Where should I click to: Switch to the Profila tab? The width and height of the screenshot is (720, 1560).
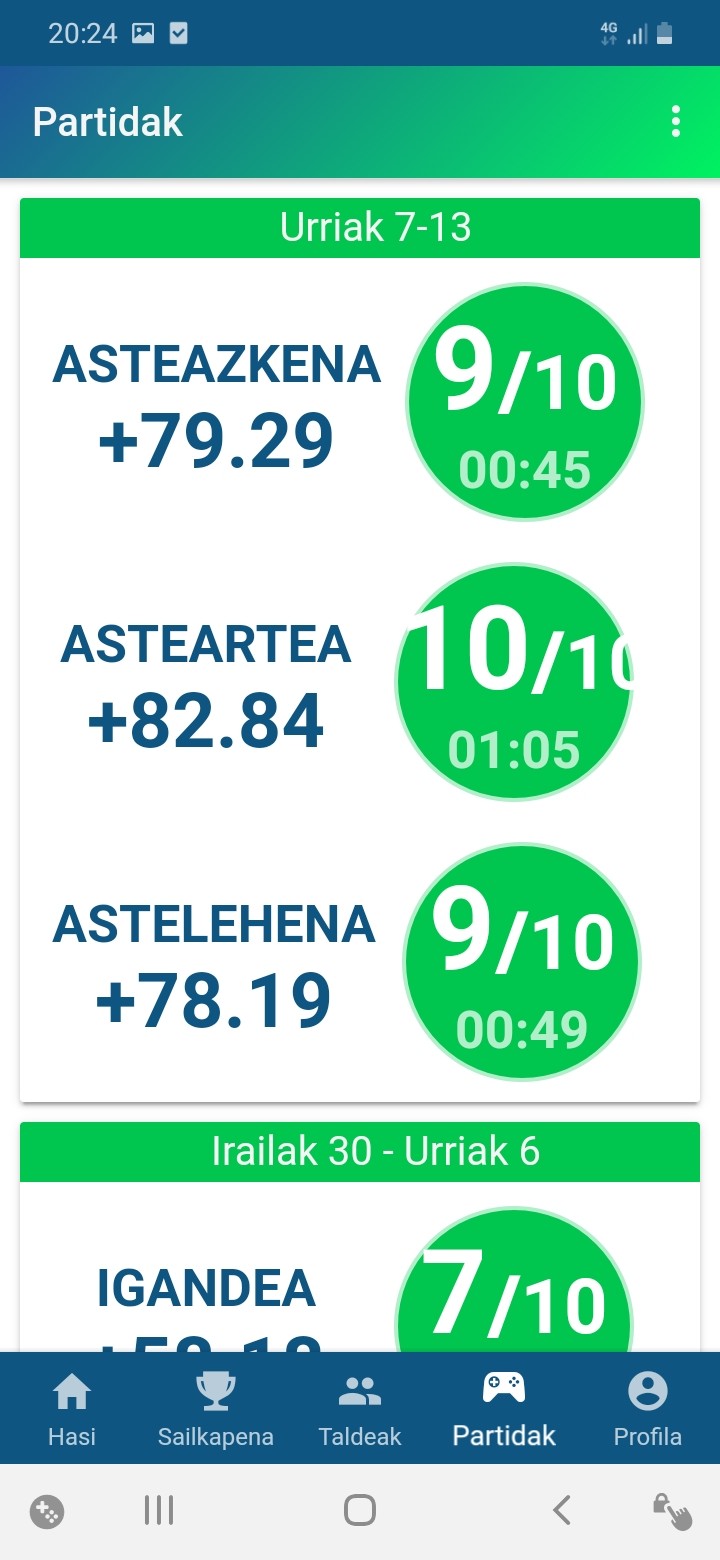648,1409
